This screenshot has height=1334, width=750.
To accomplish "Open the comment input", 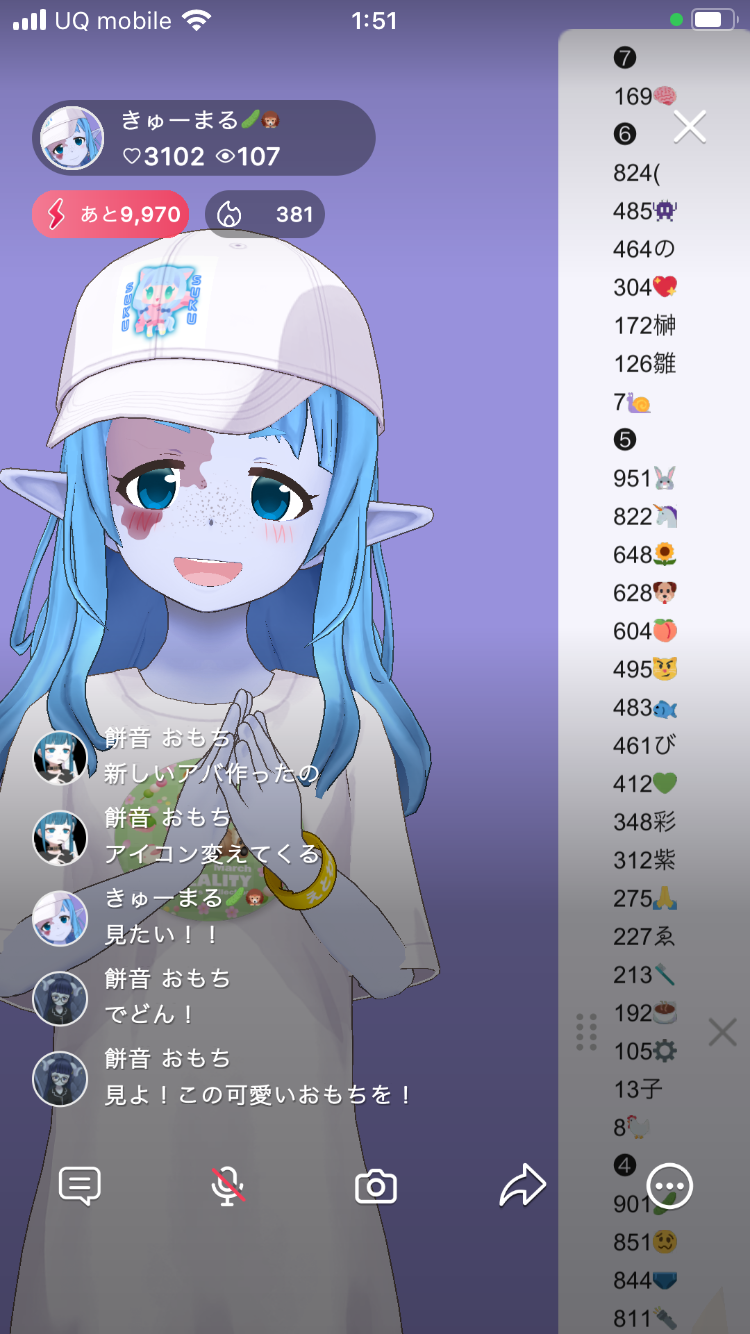I will (80, 1186).
